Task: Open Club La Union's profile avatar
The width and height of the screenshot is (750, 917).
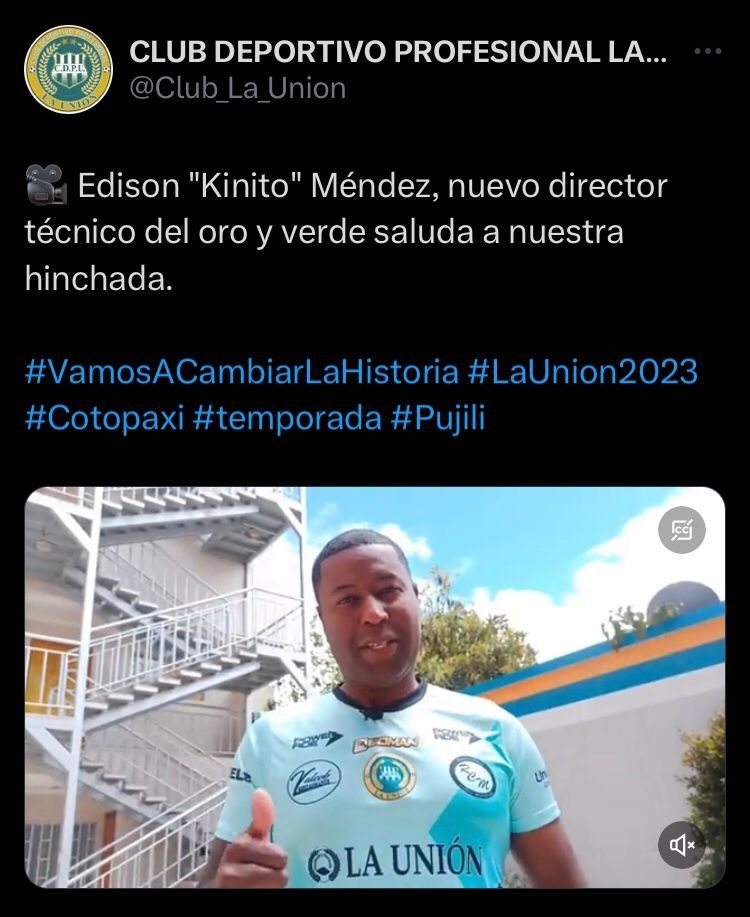Action: click(x=68, y=69)
